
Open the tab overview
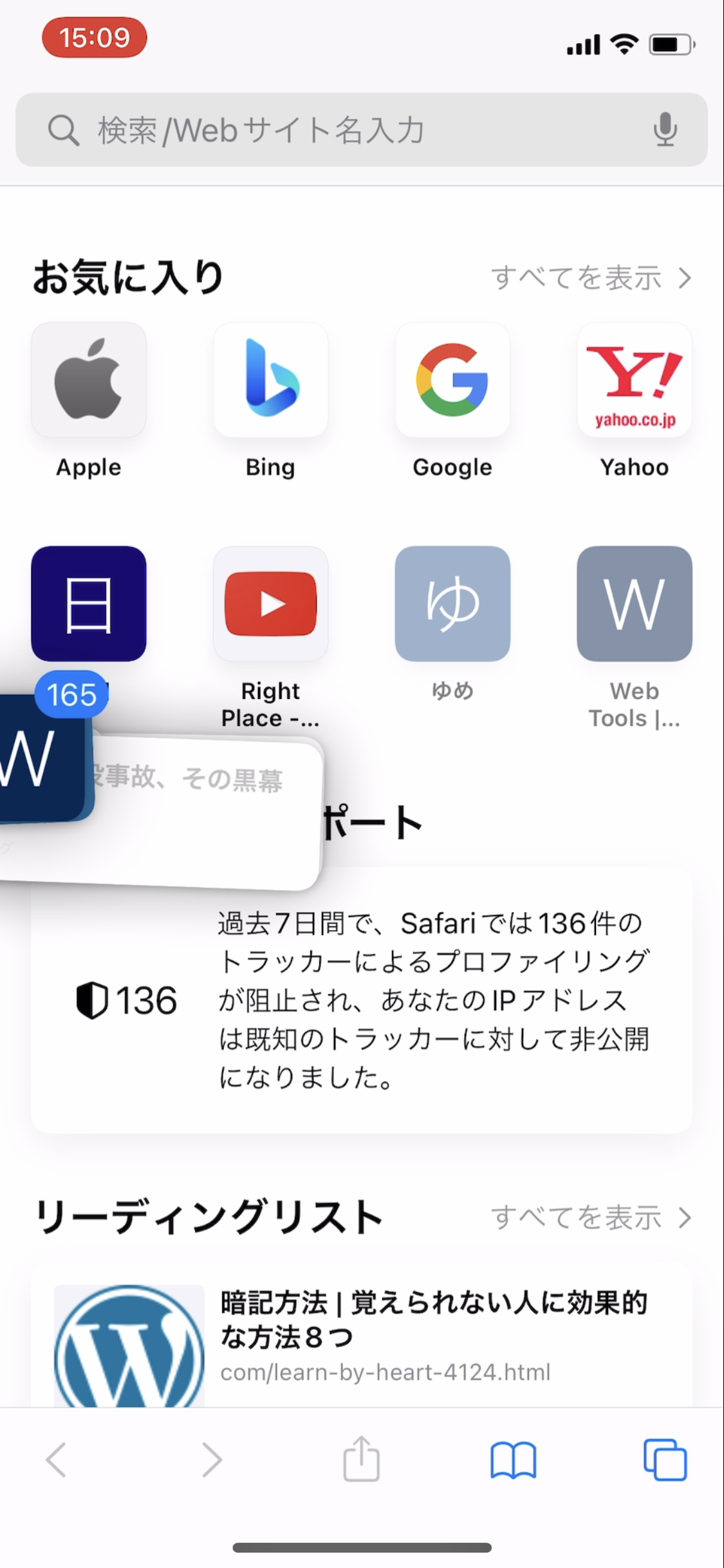click(665, 1460)
